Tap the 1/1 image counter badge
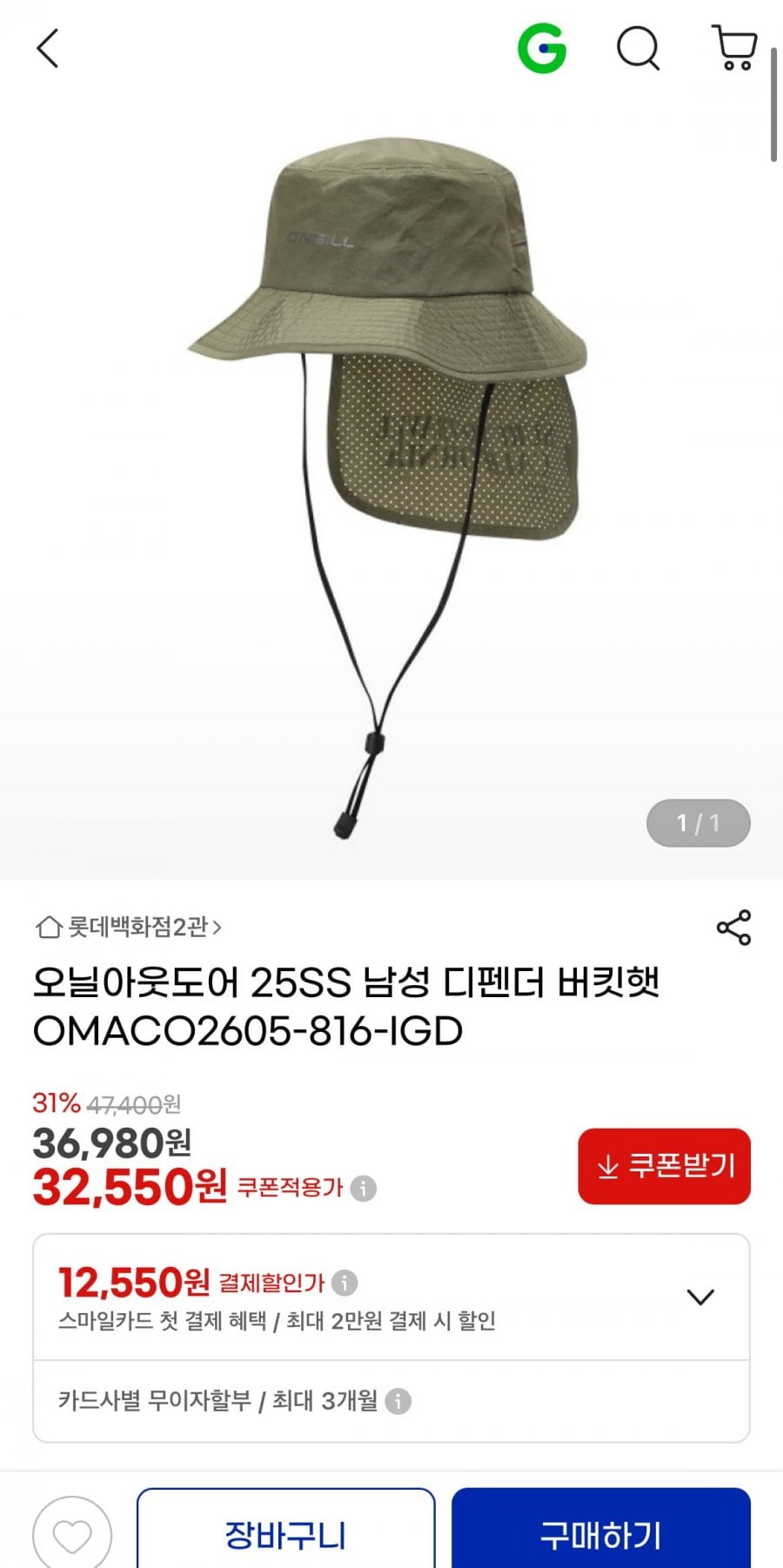This screenshot has height=1568, width=783. point(698,821)
